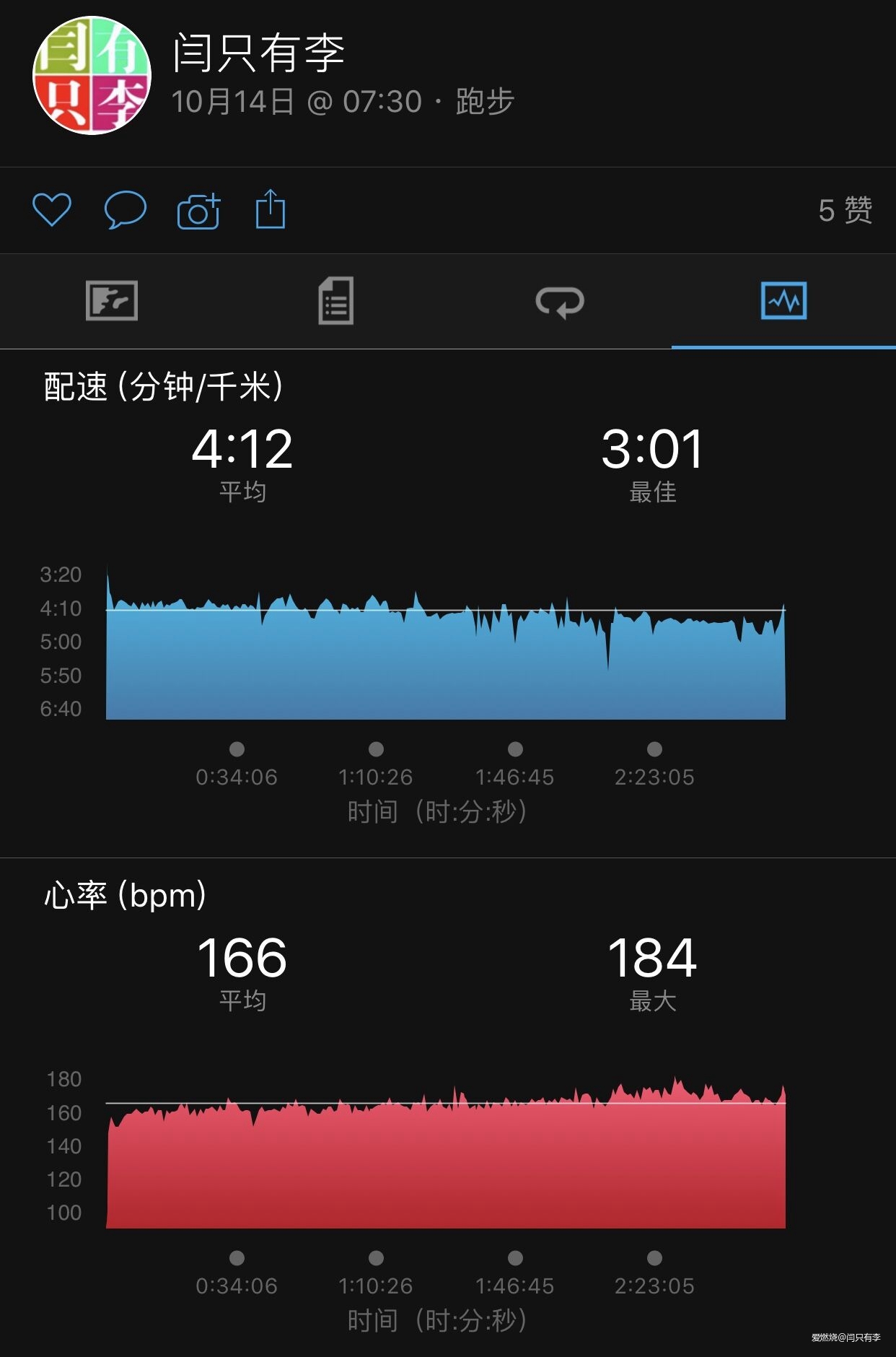This screenshot has height=1357, width=896.
Task: Click the camera icon to add photos
Action: [x=197, y=210]
